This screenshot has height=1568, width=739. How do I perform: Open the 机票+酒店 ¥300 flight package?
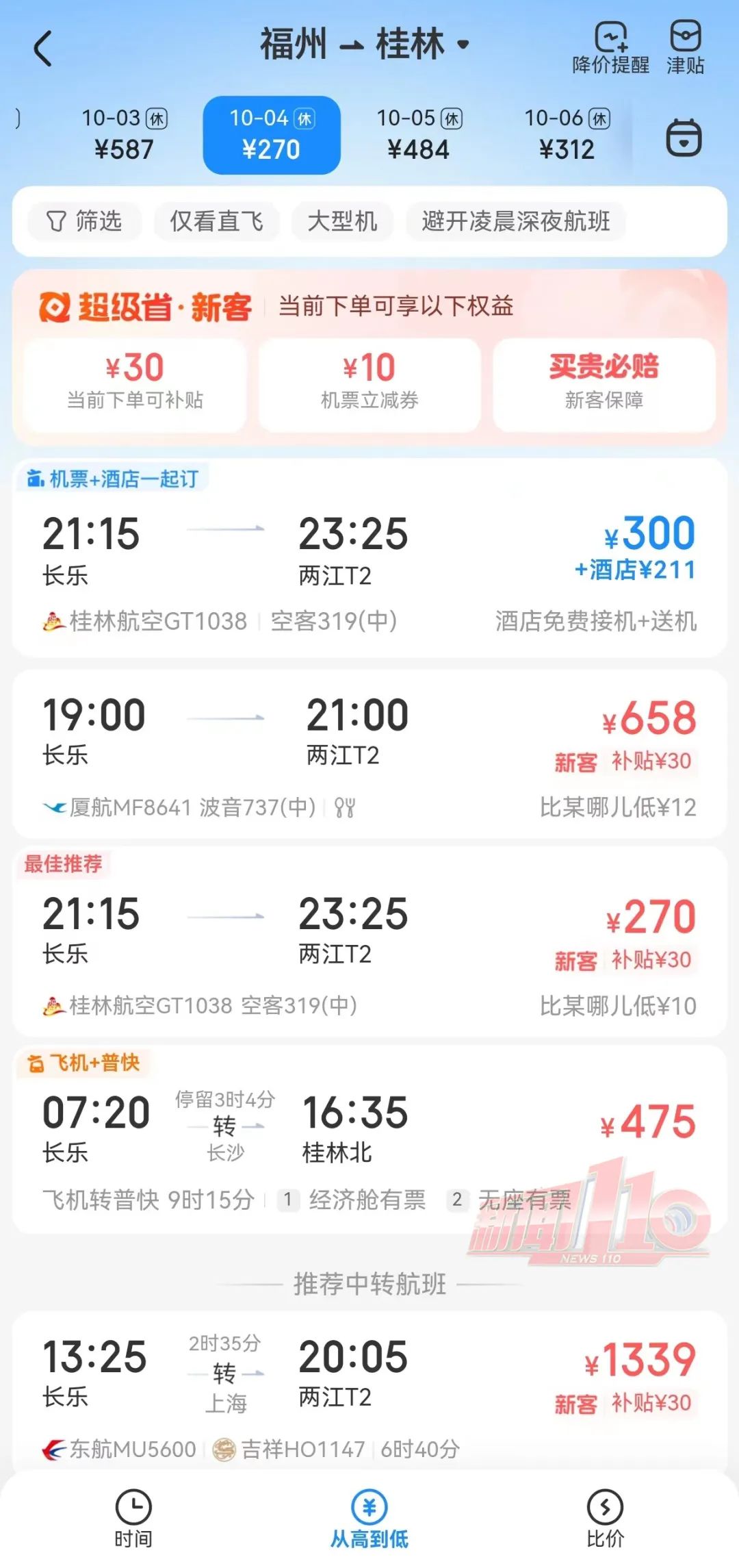[x=369, y=558]
